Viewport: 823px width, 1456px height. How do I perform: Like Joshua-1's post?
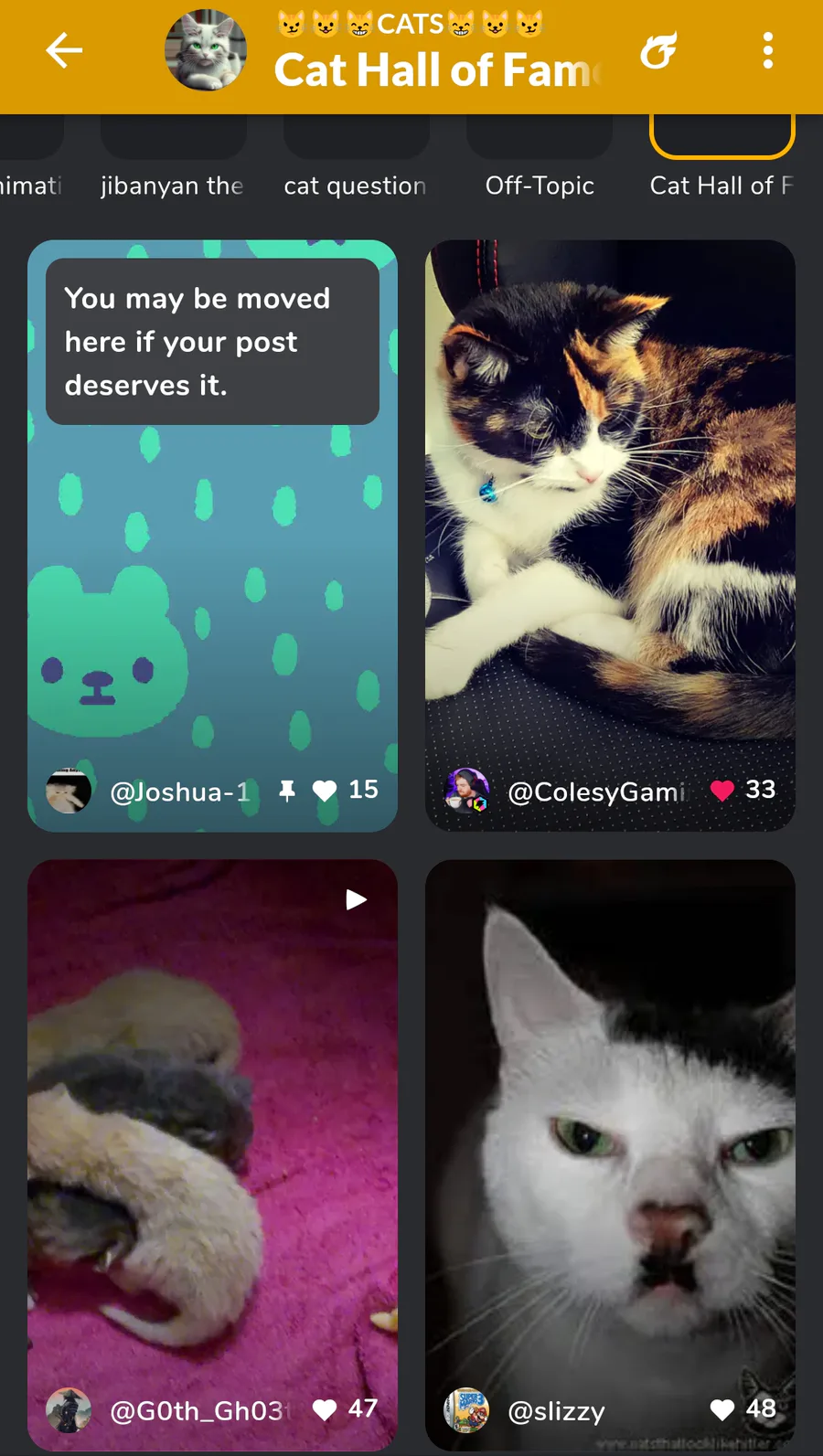click(x=325, y=791)
